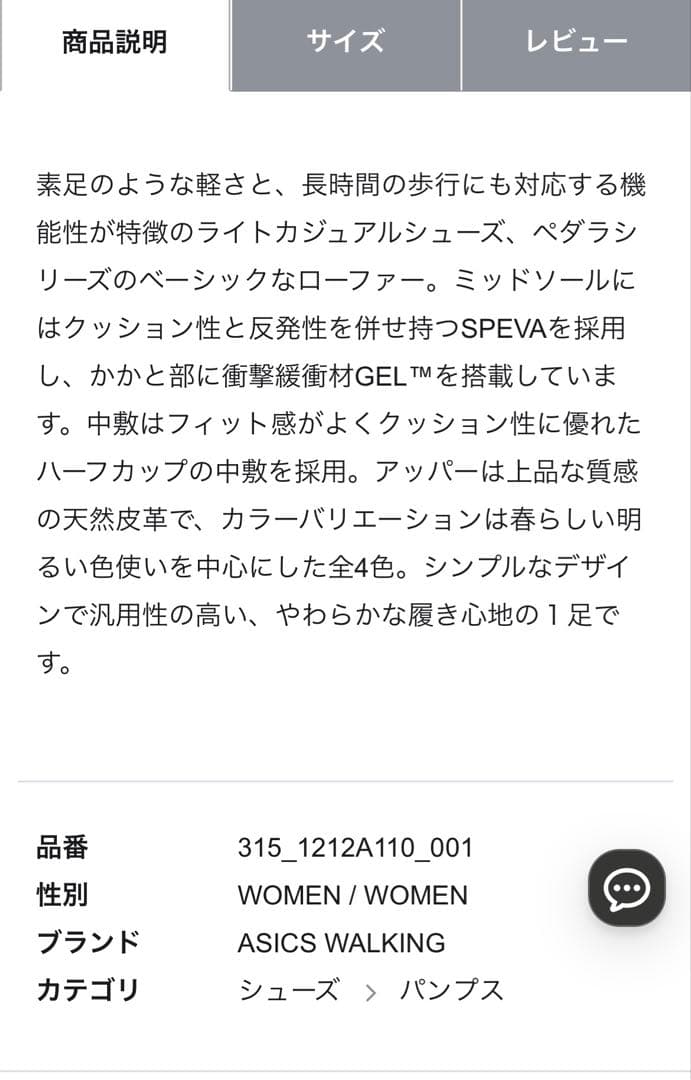Open the ASICS WALKING brand link
This screenshot has width=691, height=1080.
(x=341, y=942)
